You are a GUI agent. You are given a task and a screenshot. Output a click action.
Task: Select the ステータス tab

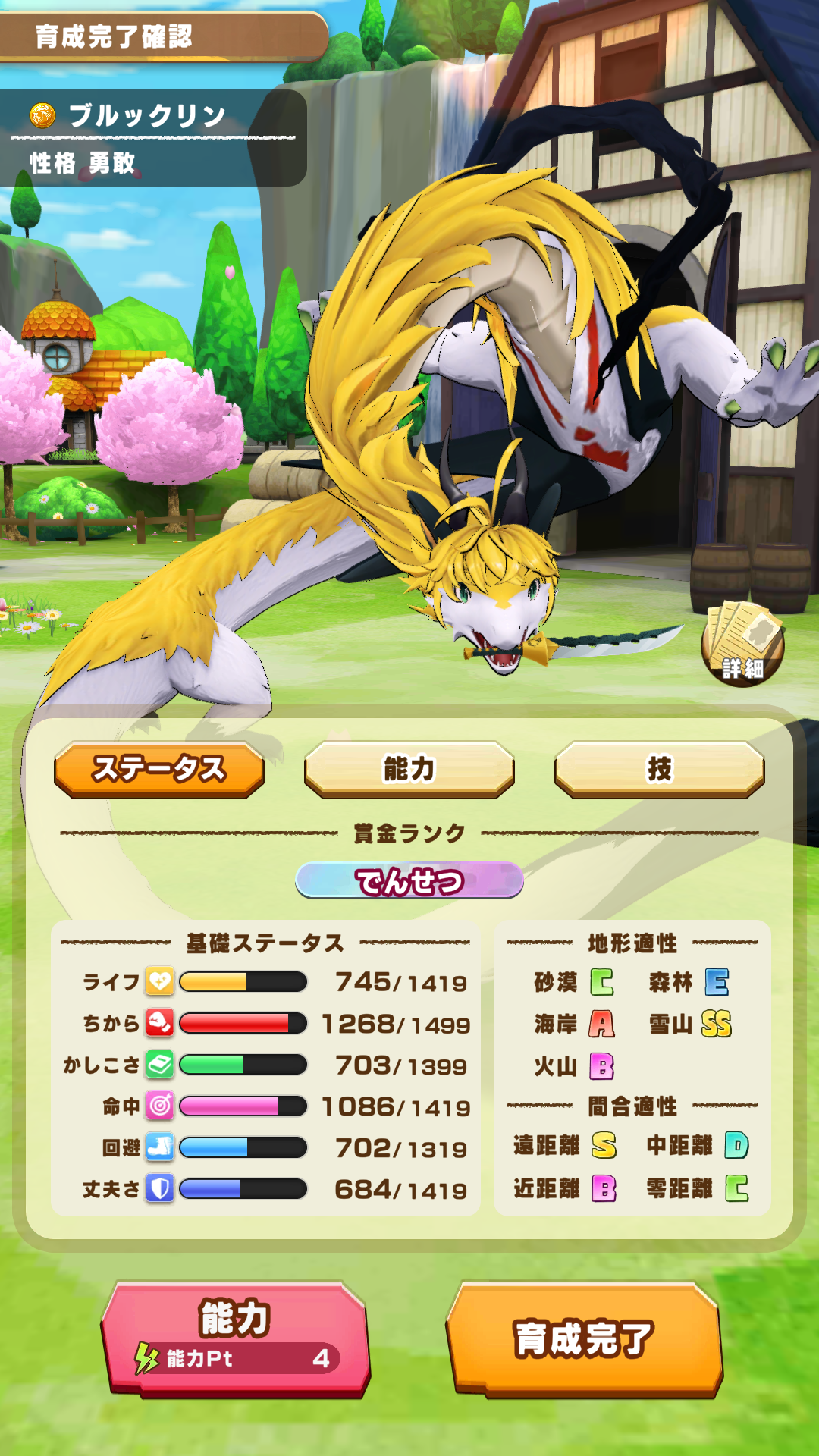point(159,769)
